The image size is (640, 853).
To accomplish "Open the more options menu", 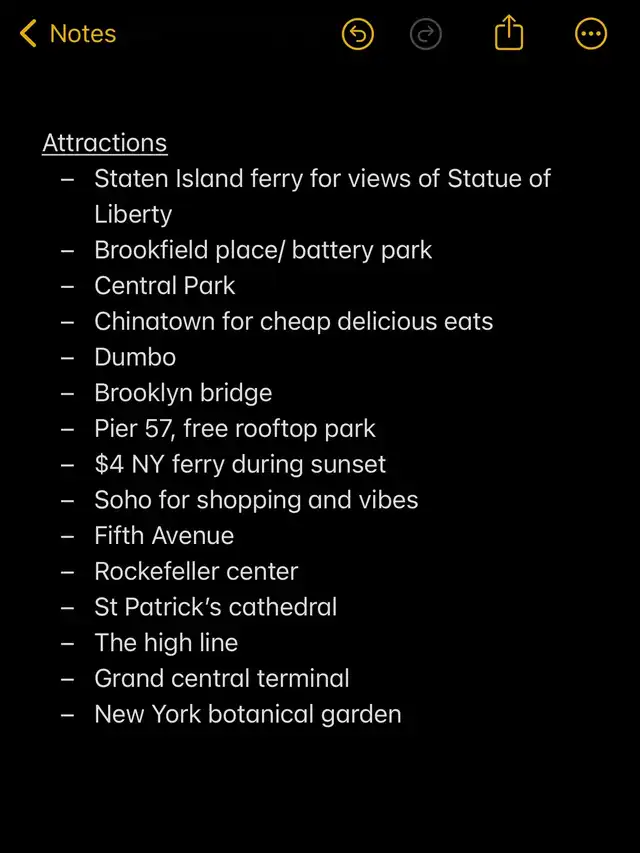I will click(591, 35).
